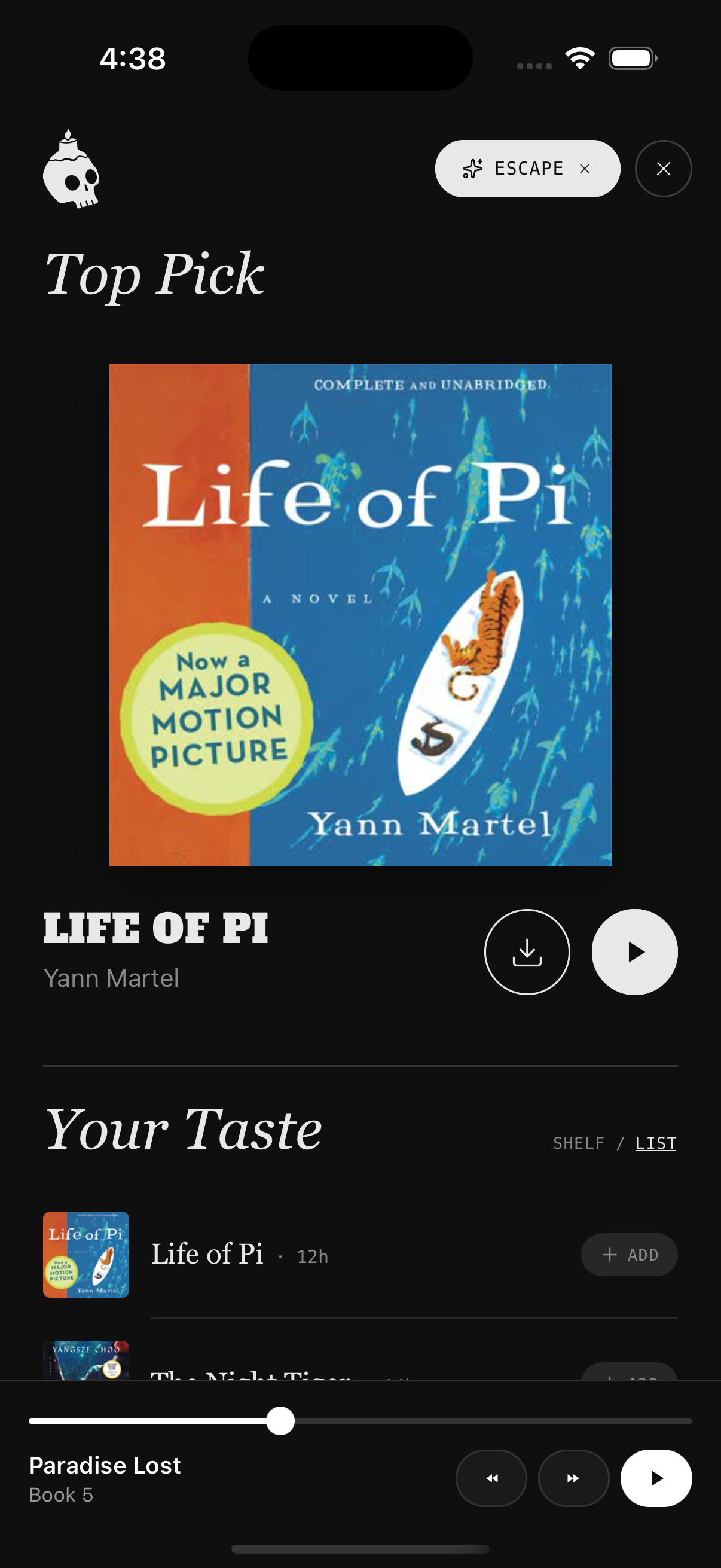Resume Paradise Lost in the mini player
721x1568 pixels.
click(656, 1478)
